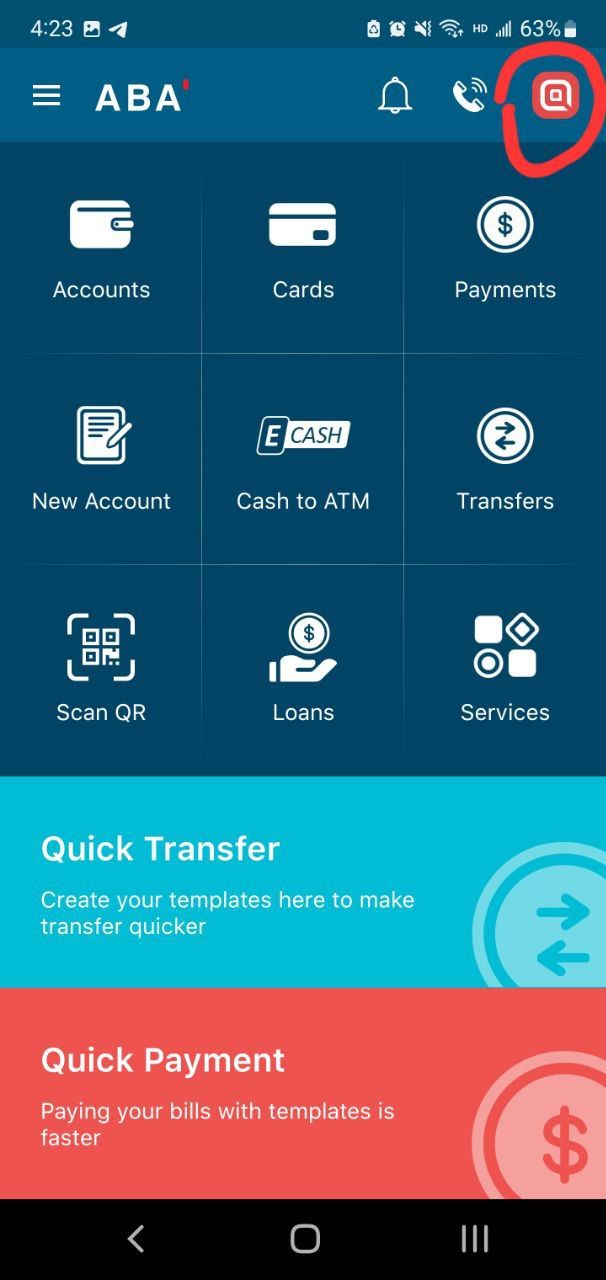Go back using the system back button

coord(136,1239)
